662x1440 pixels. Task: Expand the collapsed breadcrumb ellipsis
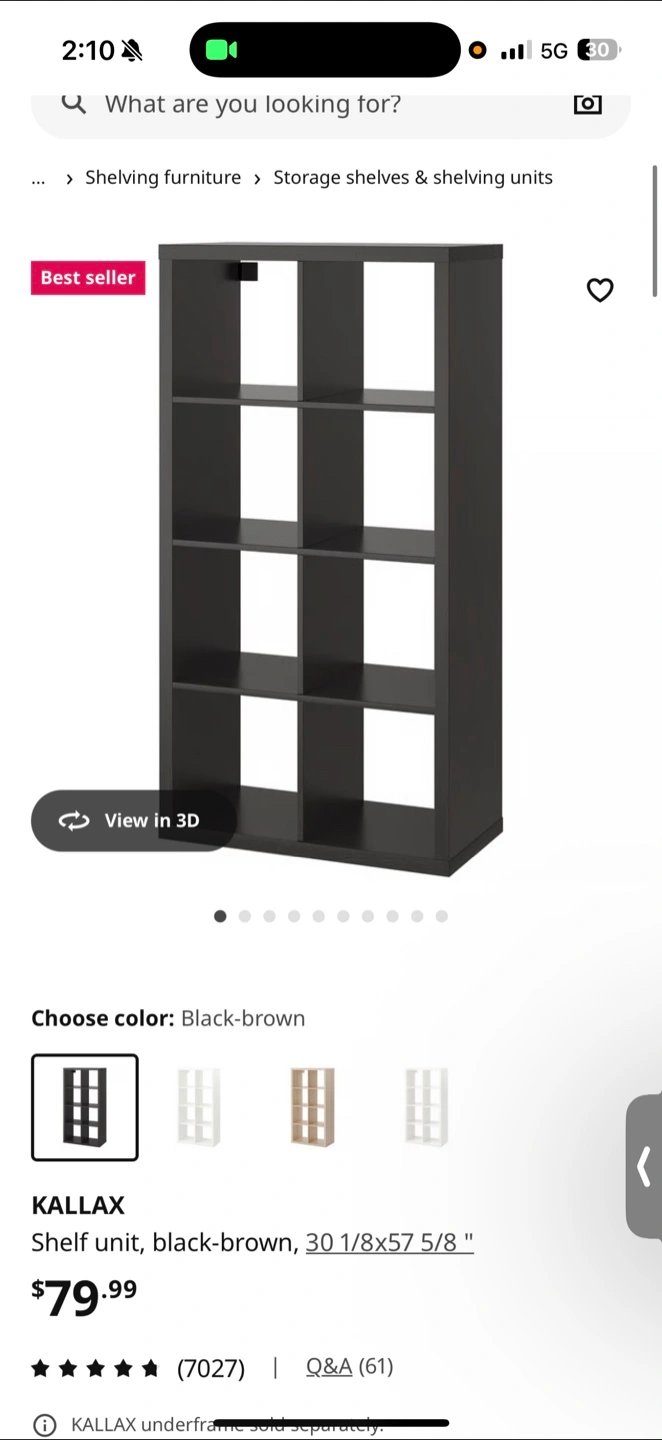[x=39, y=178]
